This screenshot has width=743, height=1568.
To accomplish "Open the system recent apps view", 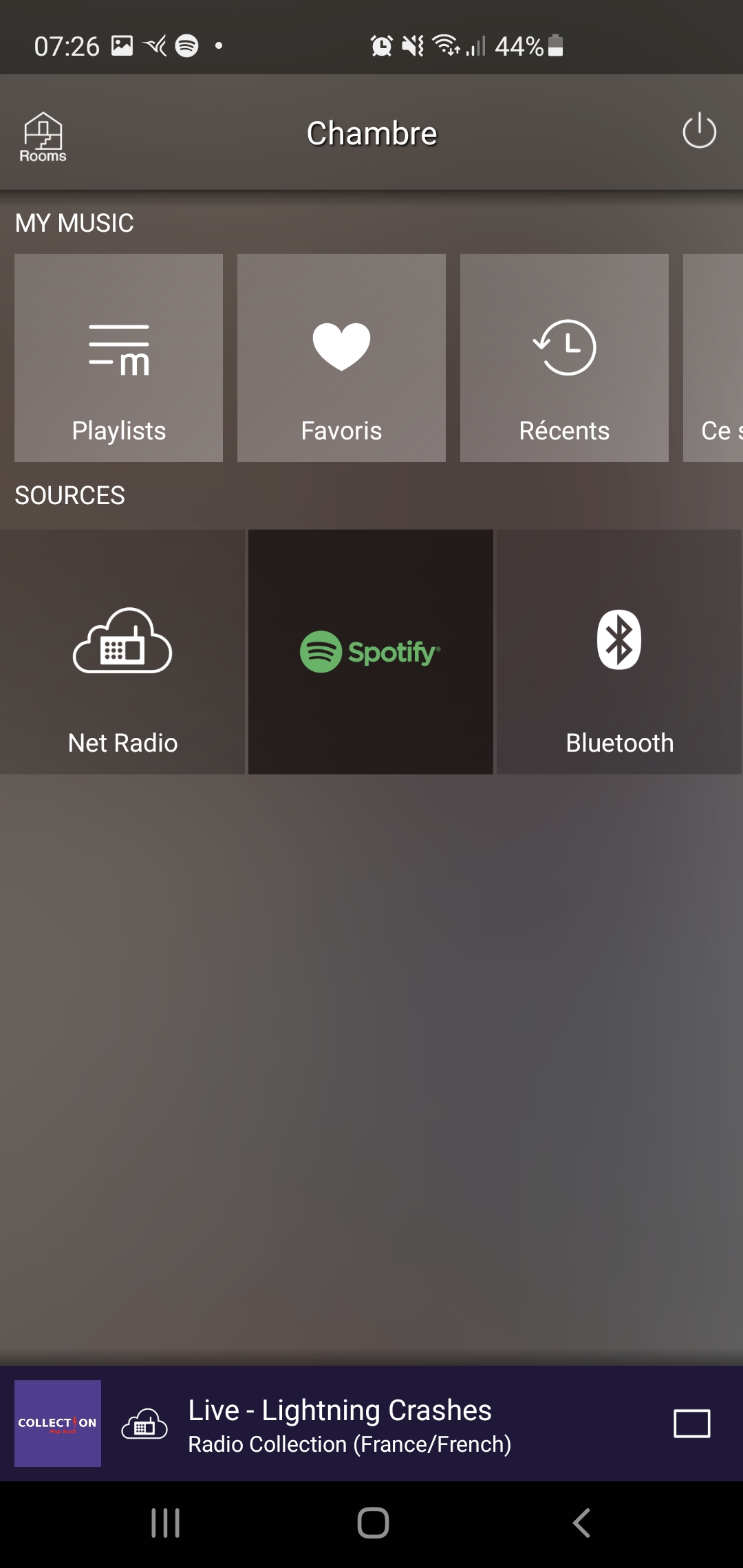I will point(165,1523).
